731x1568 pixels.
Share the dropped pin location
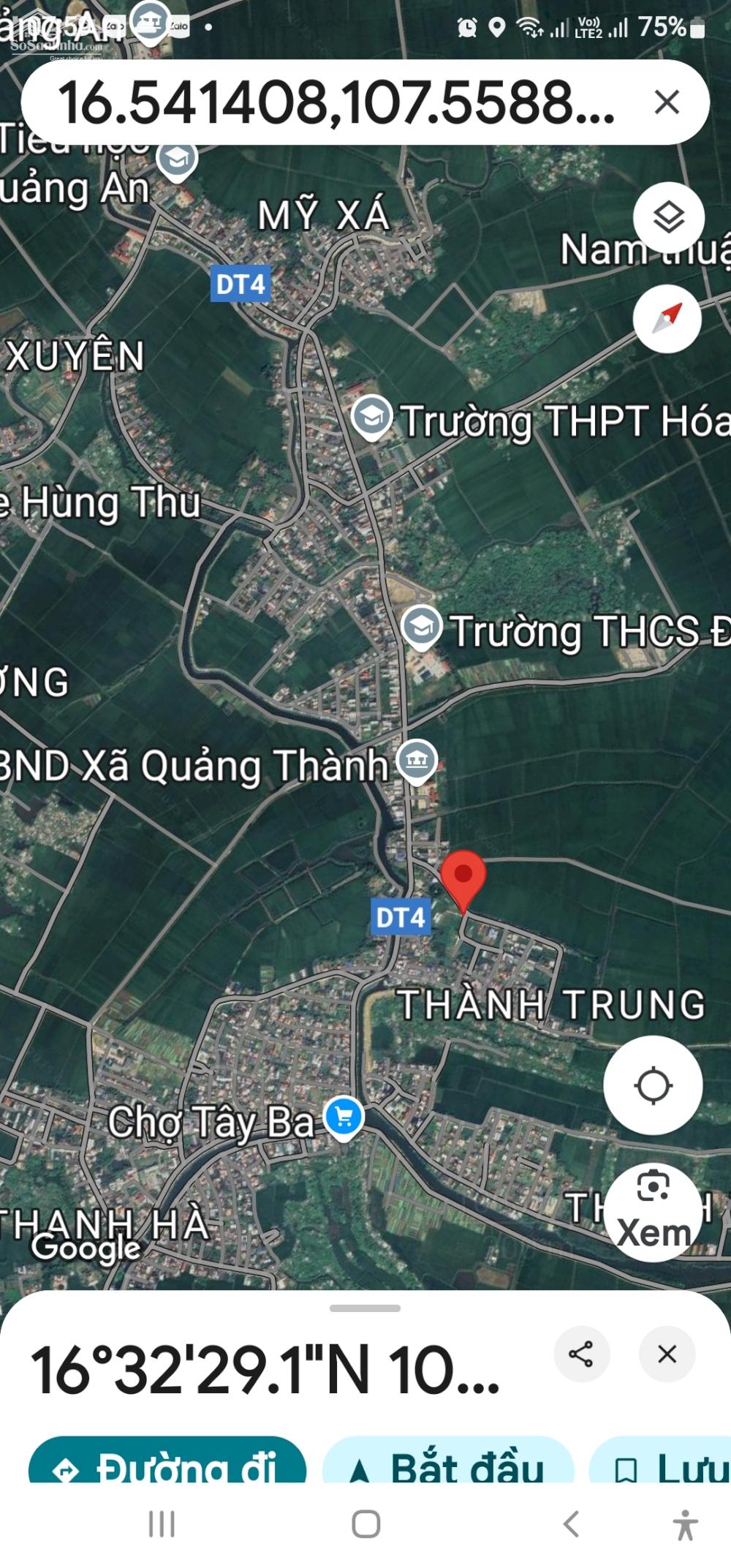click(x=582, y=1354)
